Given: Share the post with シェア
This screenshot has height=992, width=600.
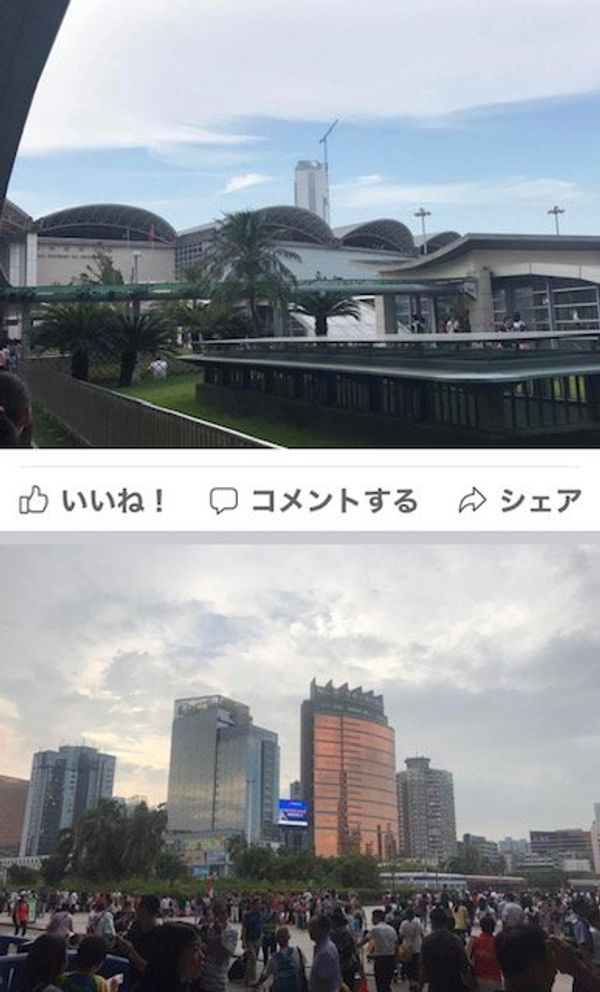Looking at the screenshot, I should 520,501.
